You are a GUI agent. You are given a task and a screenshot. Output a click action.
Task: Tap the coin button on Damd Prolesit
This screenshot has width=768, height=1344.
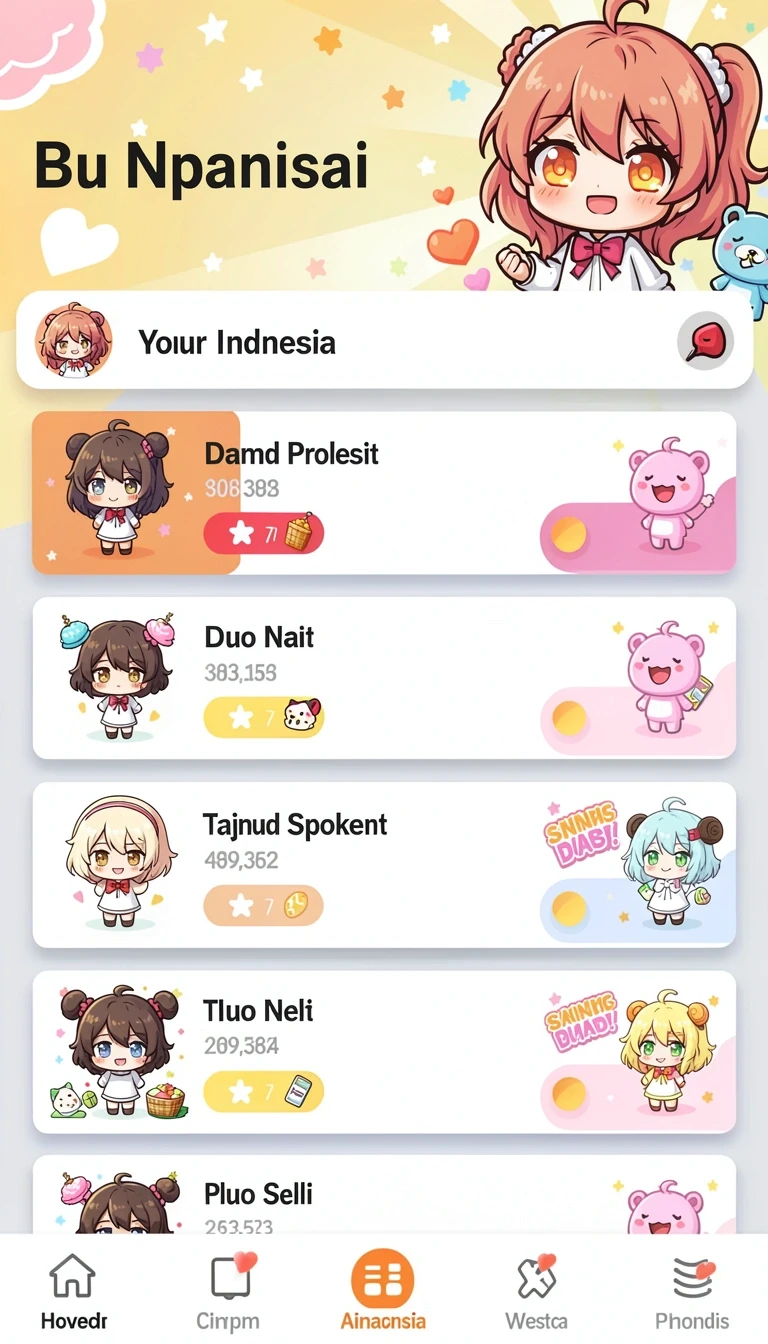[x=569, y=535]
